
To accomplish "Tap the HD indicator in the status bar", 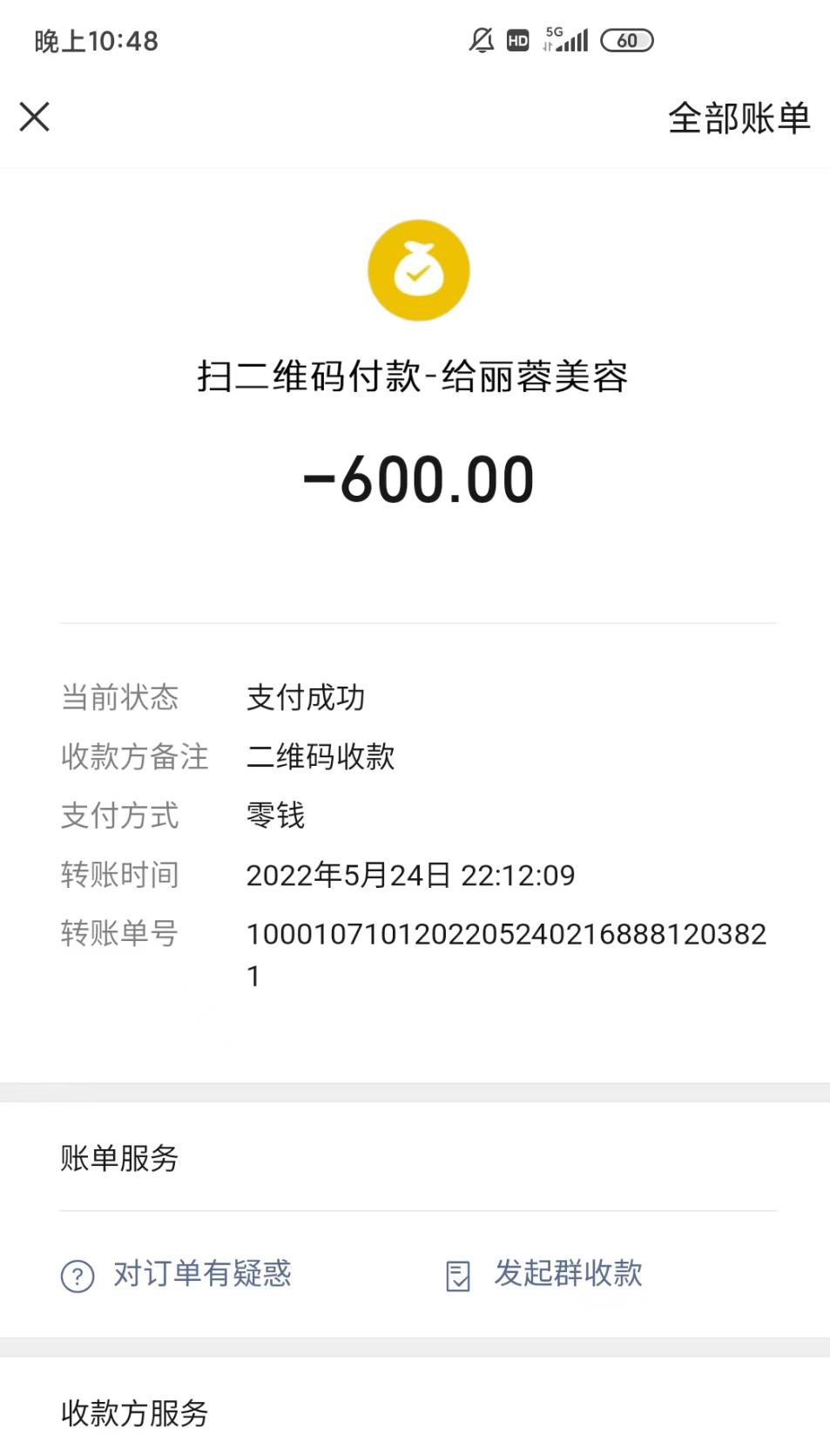I will point(517,39).
